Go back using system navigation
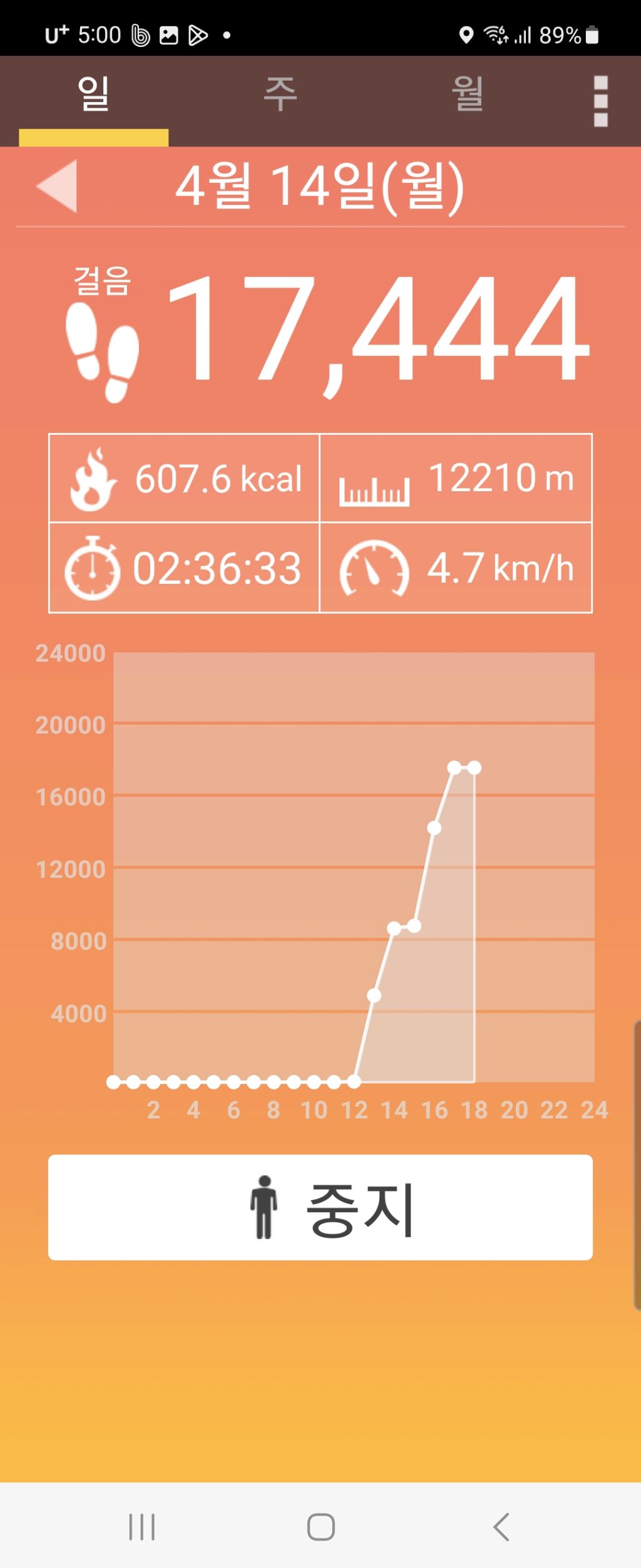 click(x=501, y=1526)
